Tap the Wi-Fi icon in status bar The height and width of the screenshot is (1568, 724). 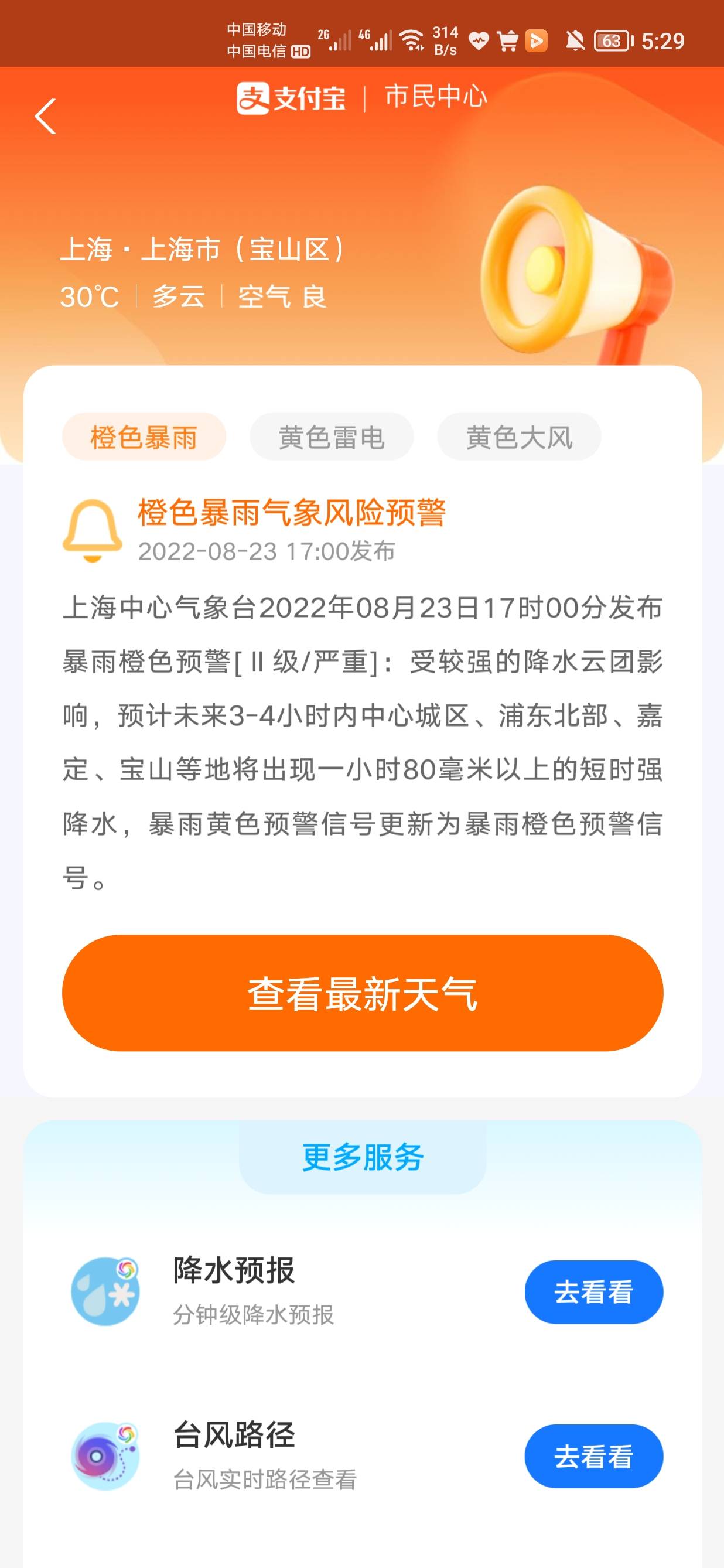411,40
